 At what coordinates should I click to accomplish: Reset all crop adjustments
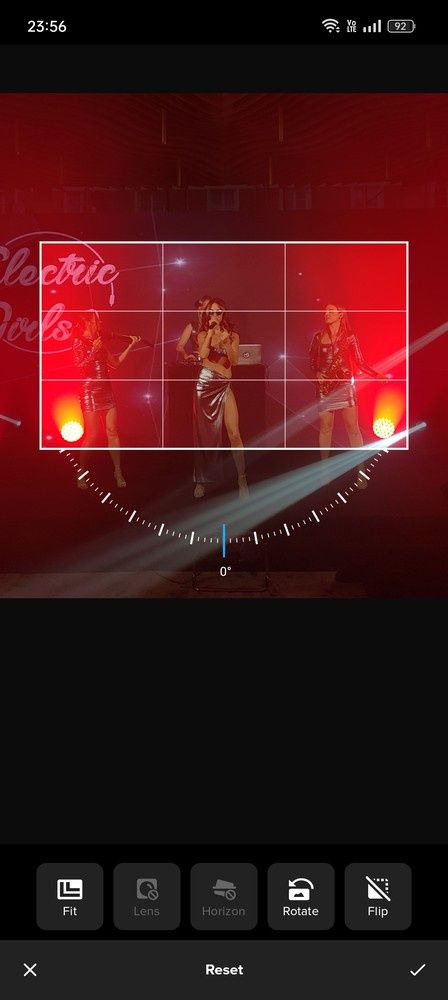(224, 969)
